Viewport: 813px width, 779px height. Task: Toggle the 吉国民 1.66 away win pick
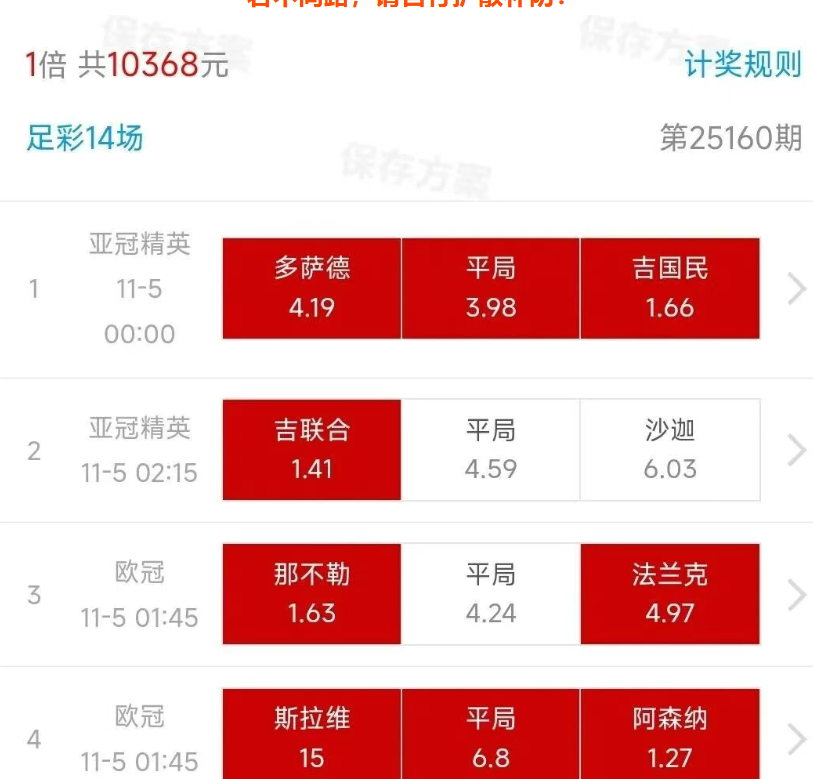670,288
